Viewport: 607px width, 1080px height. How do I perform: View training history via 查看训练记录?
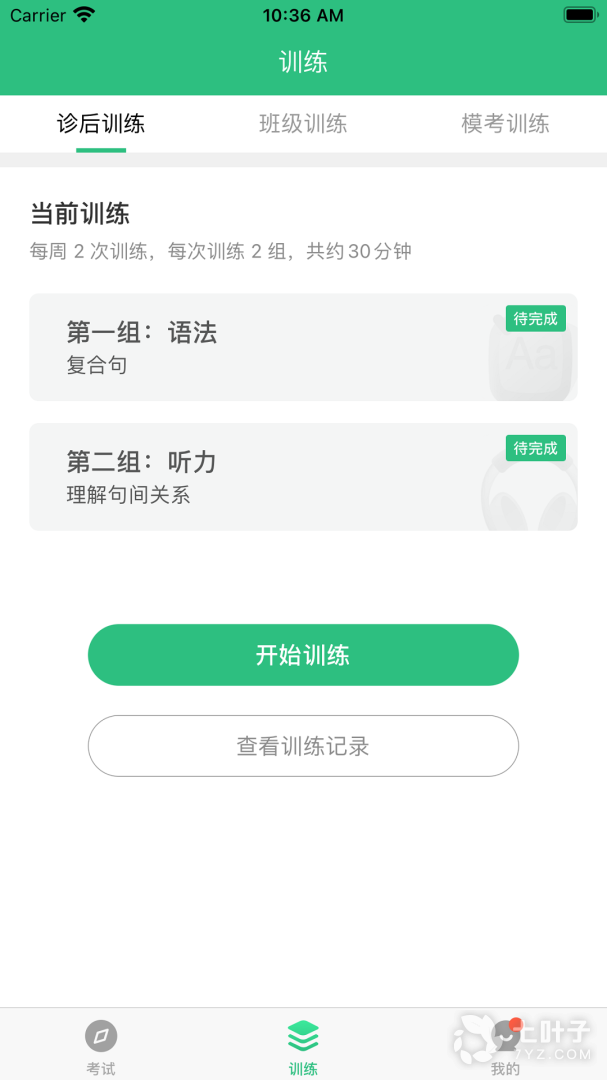(303, 746)
